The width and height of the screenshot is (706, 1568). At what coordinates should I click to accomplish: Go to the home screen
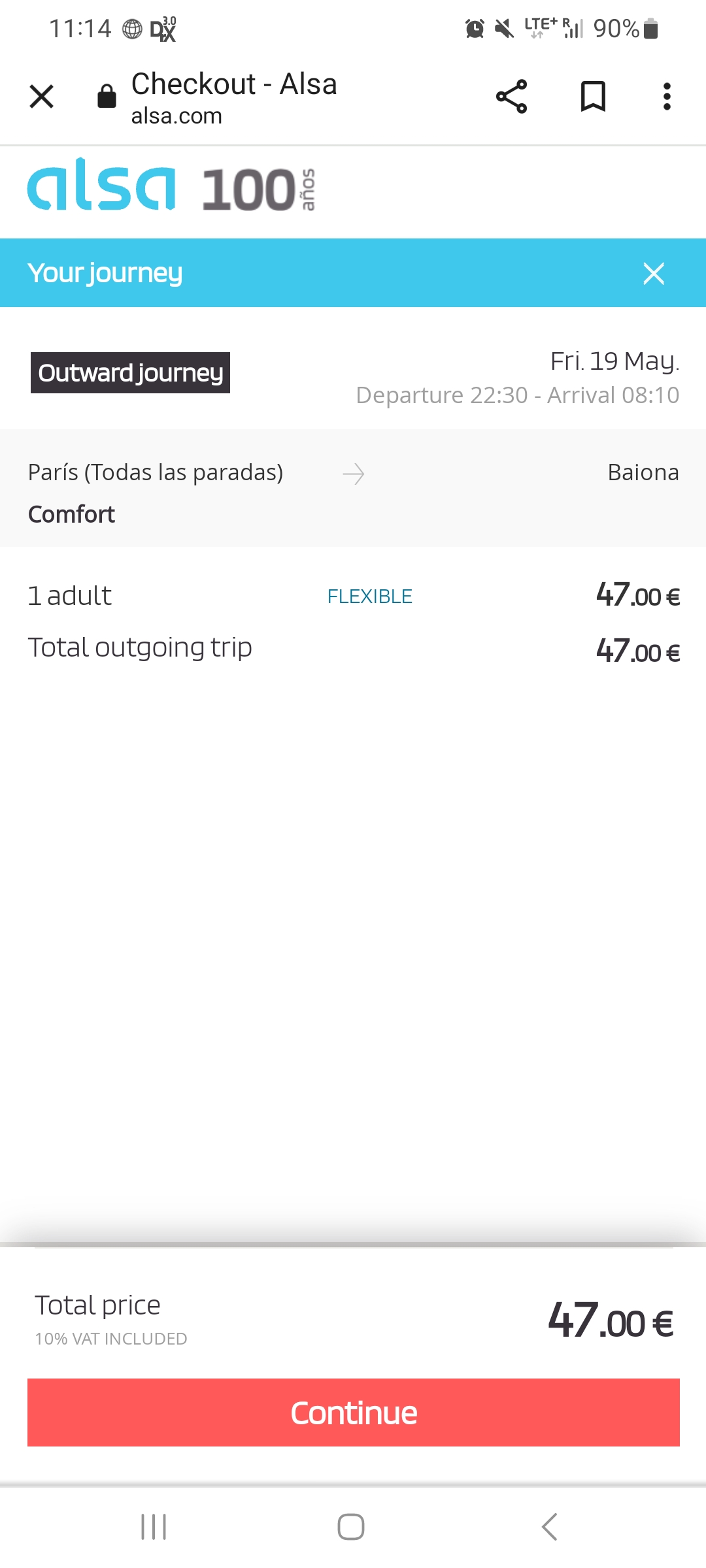(351, 1527)
